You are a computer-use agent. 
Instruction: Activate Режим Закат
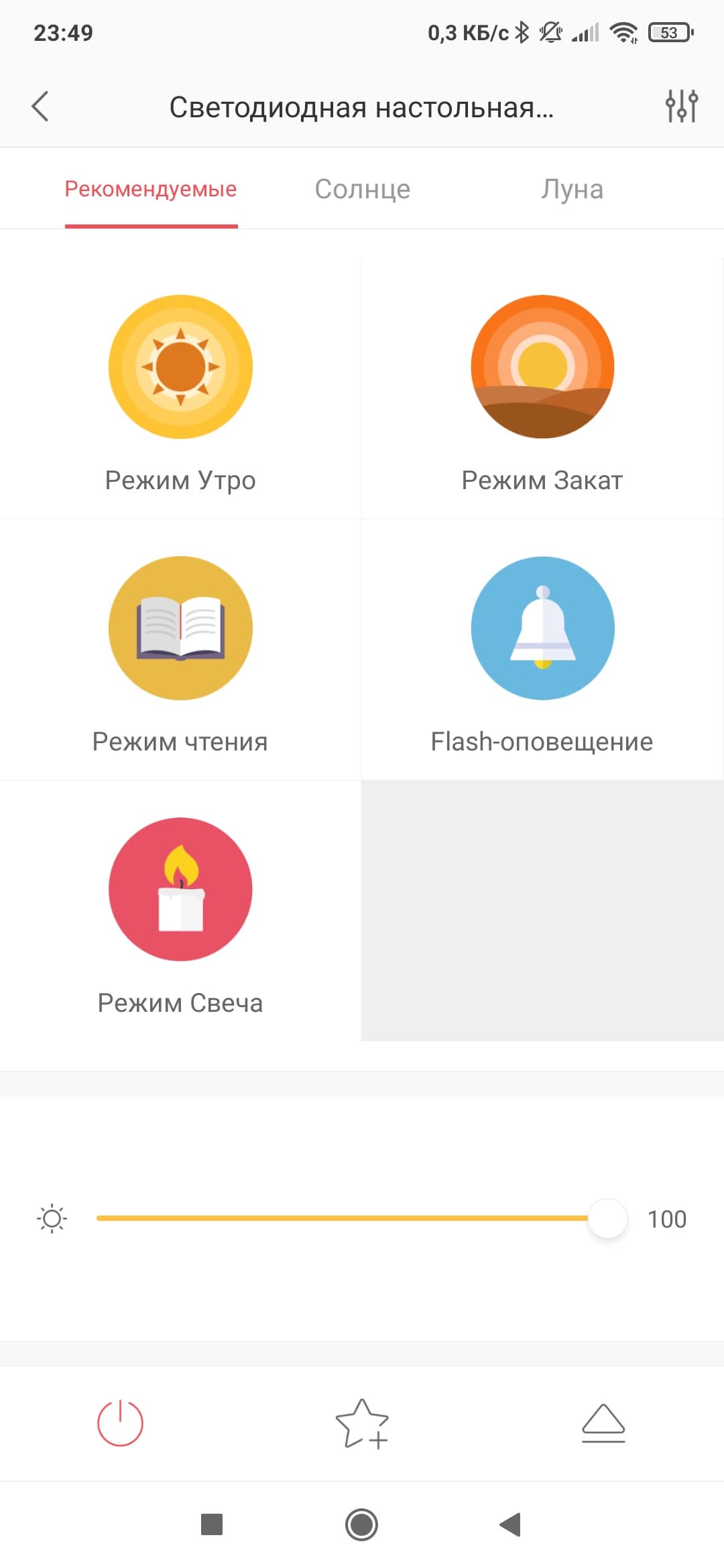(x=542, y=367)
